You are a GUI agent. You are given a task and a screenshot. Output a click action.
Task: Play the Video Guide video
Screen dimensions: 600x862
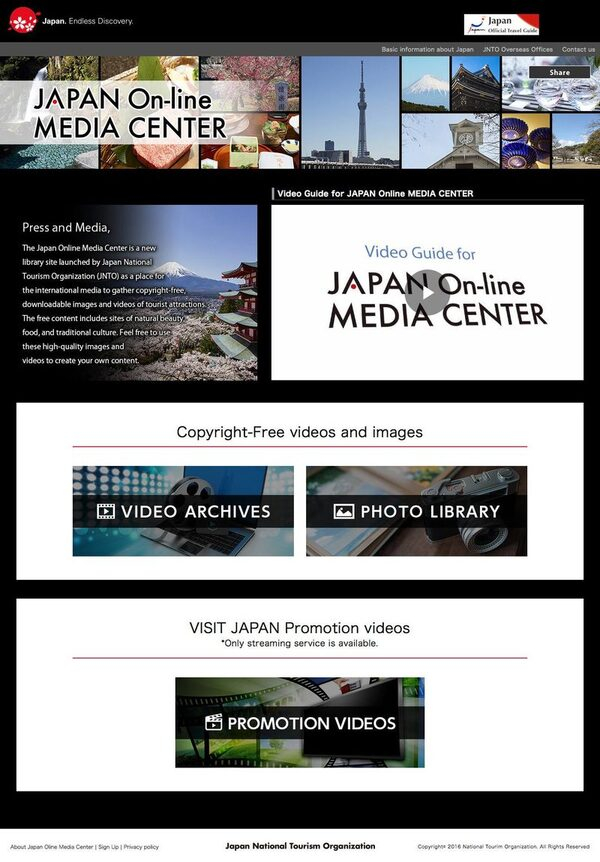[x=427, y=292]
